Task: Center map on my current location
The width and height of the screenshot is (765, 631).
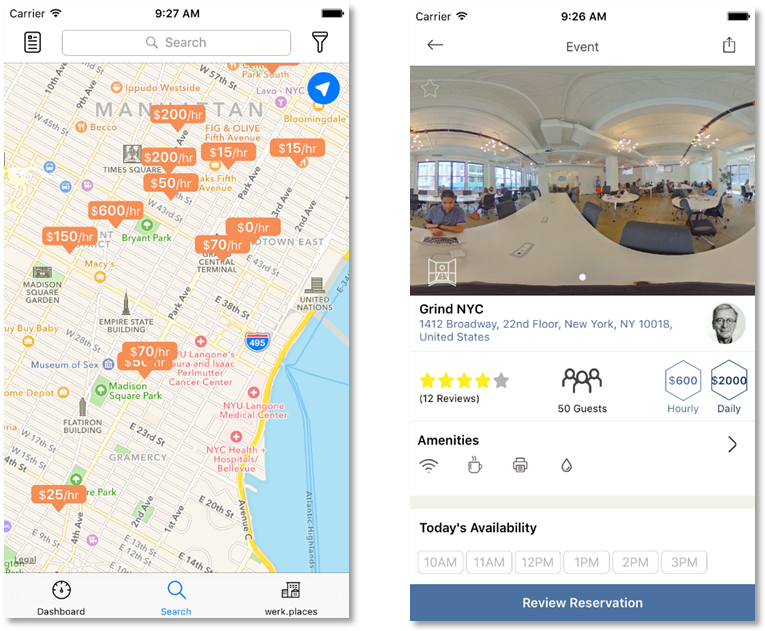Action: click(323, 89)
